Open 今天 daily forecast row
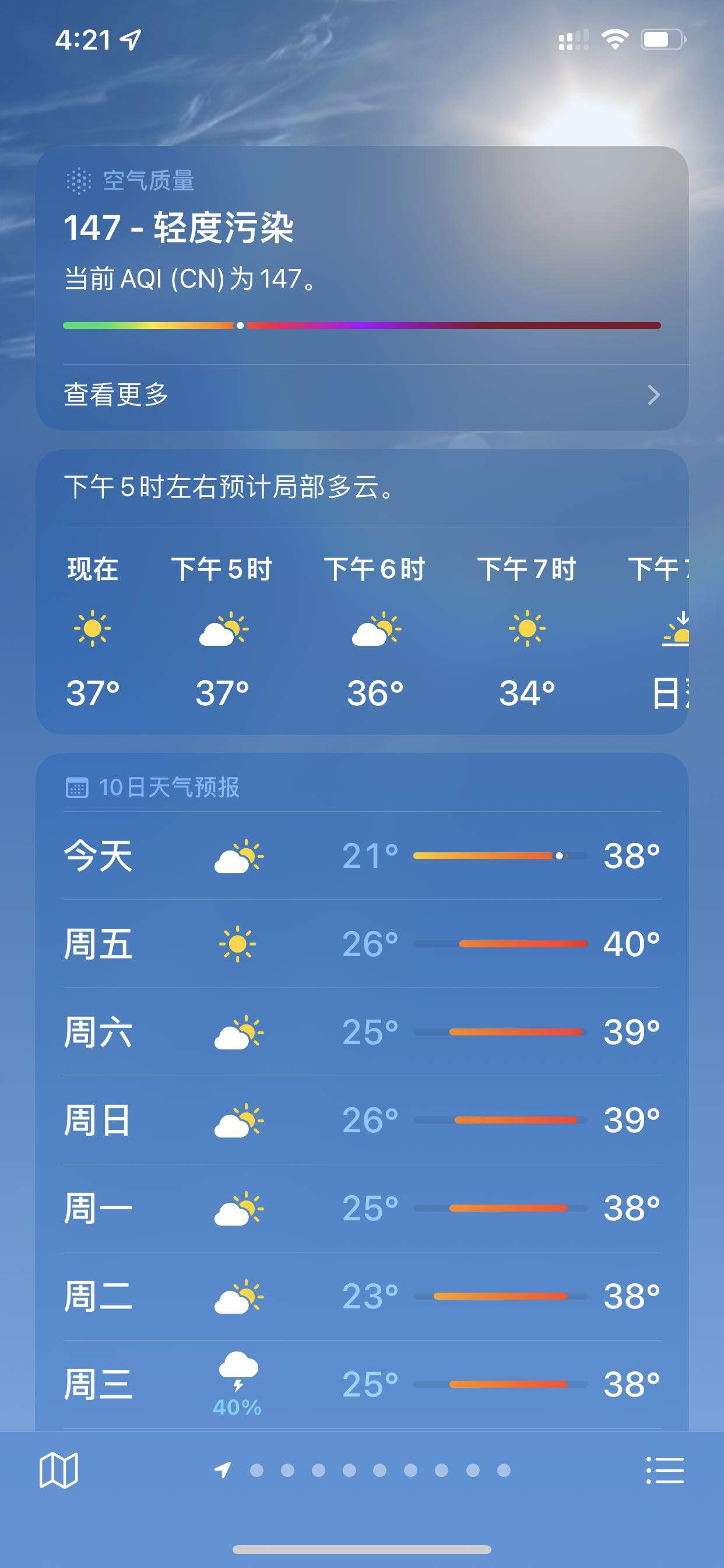The image size is (724, 1568). [x=361, y=856]
